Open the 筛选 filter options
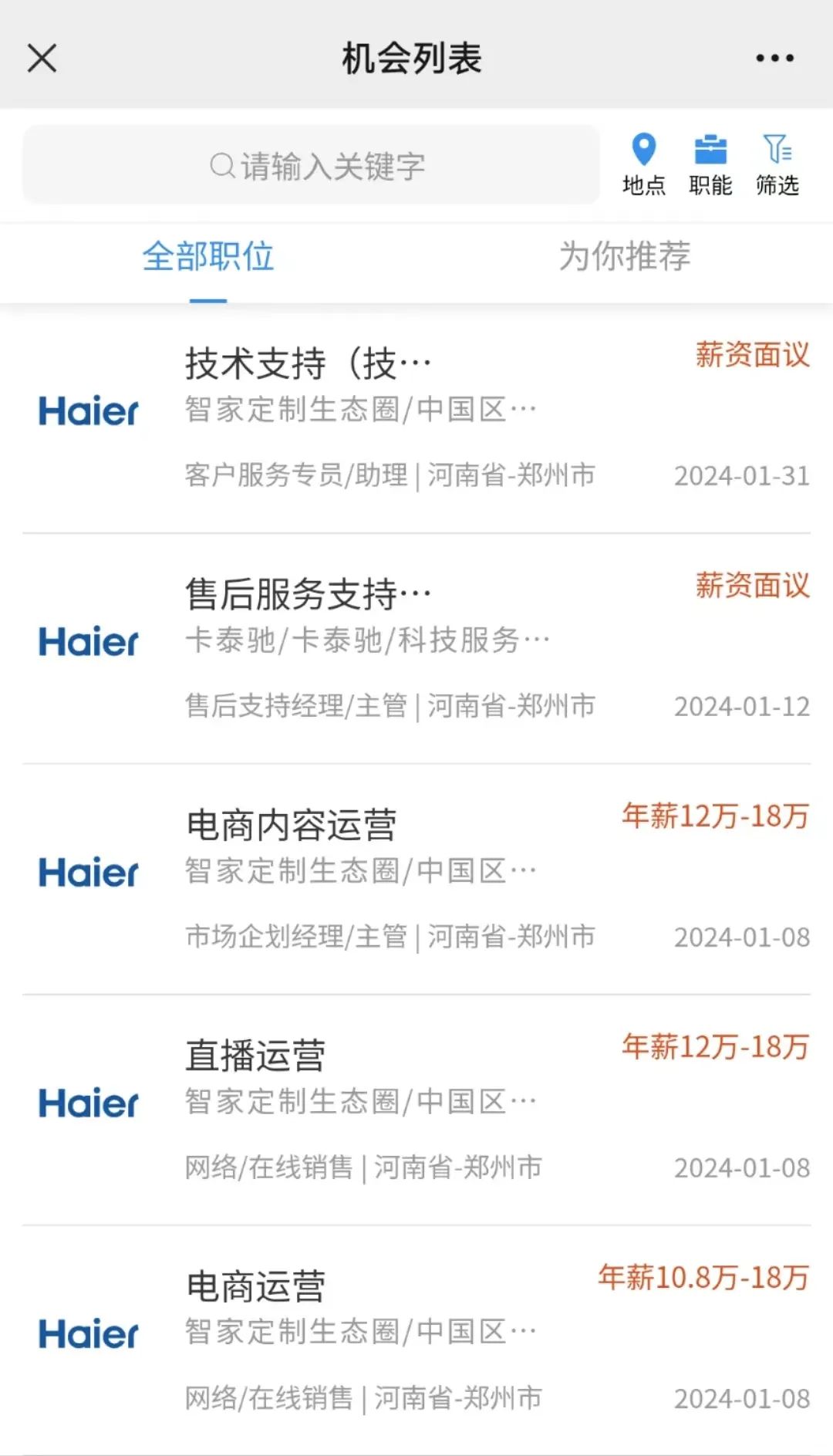 tap(777, 164)
